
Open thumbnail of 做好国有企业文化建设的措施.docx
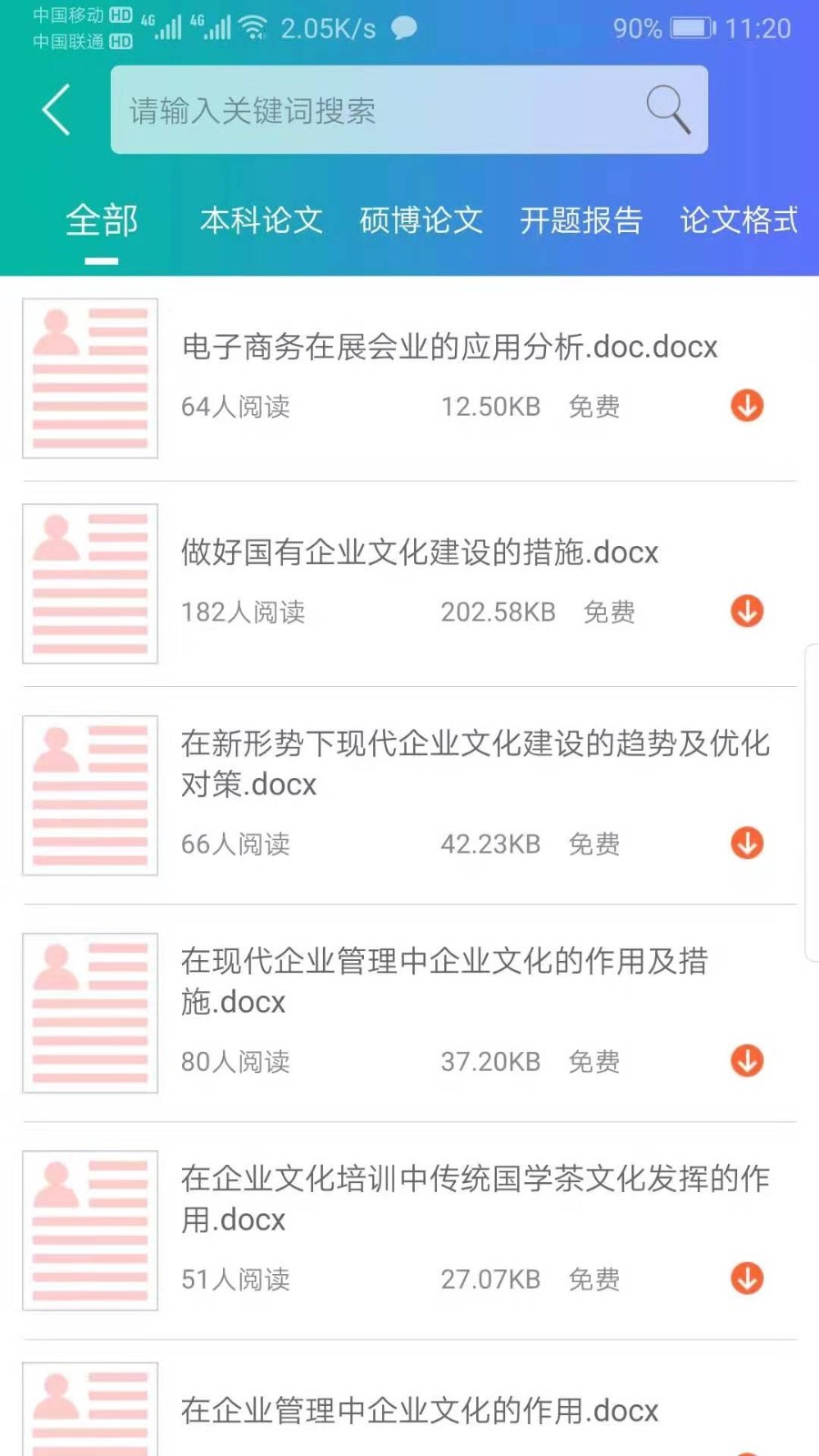(89, 583)
